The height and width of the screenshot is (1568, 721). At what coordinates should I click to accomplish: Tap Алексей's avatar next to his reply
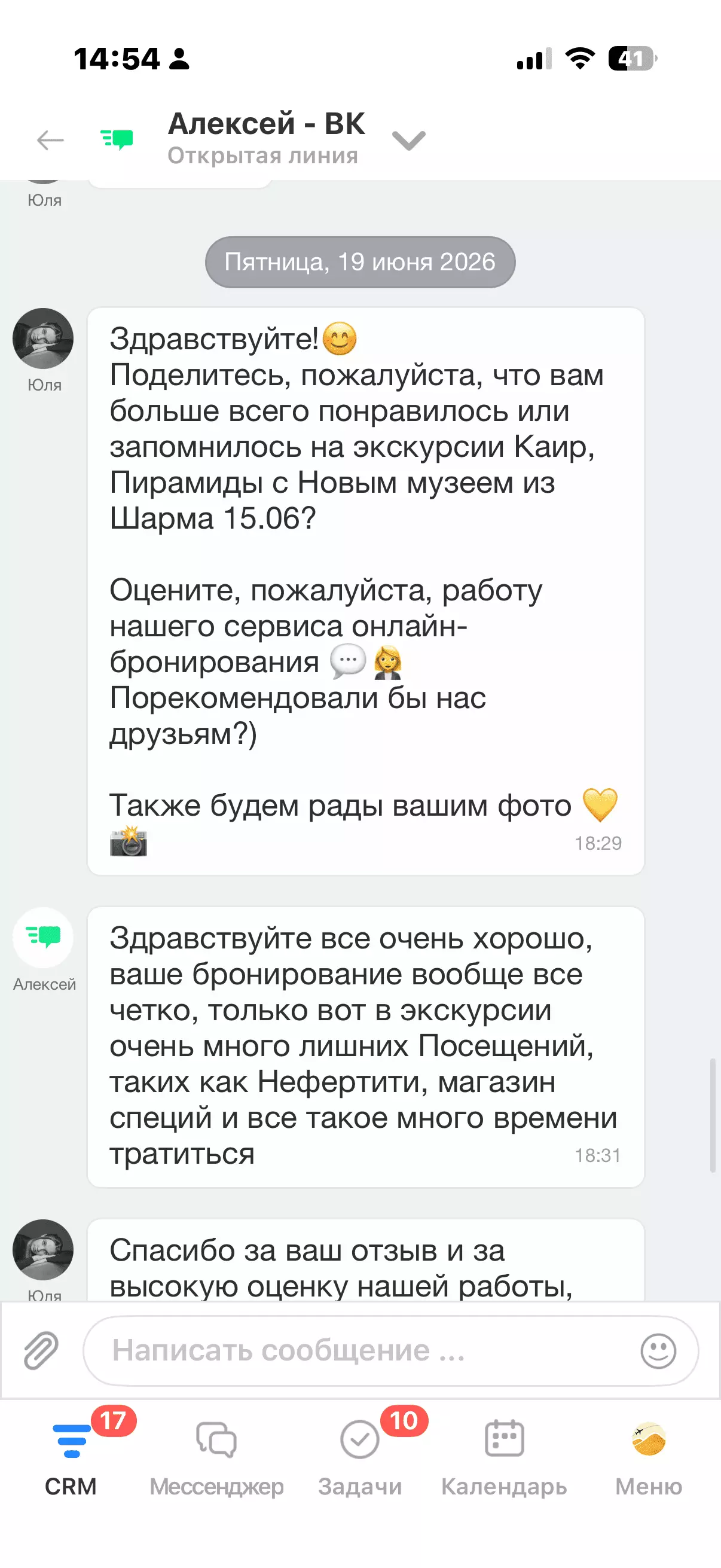[x=43, y=938]
